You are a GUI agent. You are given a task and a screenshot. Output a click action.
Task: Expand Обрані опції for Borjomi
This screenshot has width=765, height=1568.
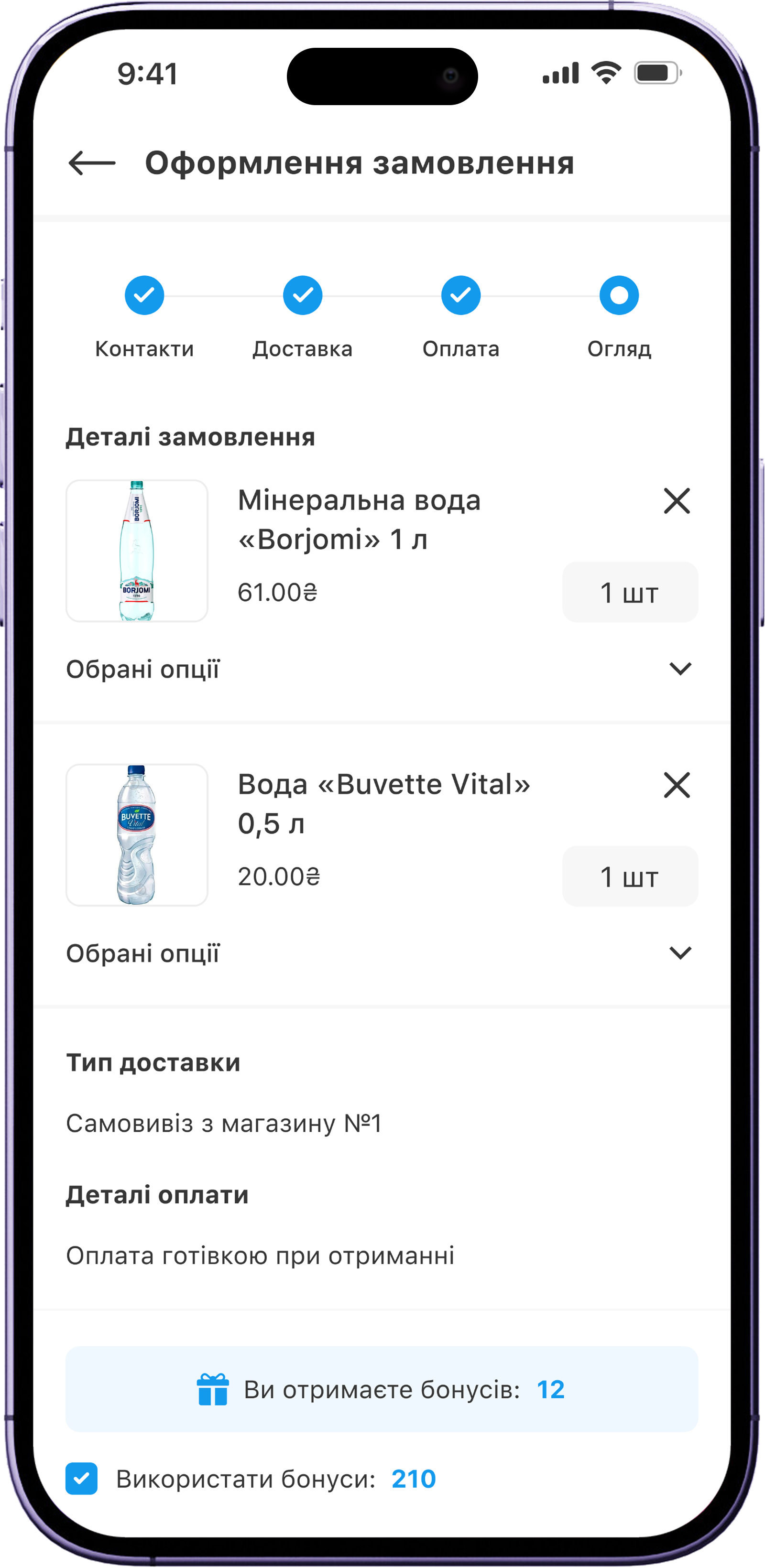click(x=680, y=669)
